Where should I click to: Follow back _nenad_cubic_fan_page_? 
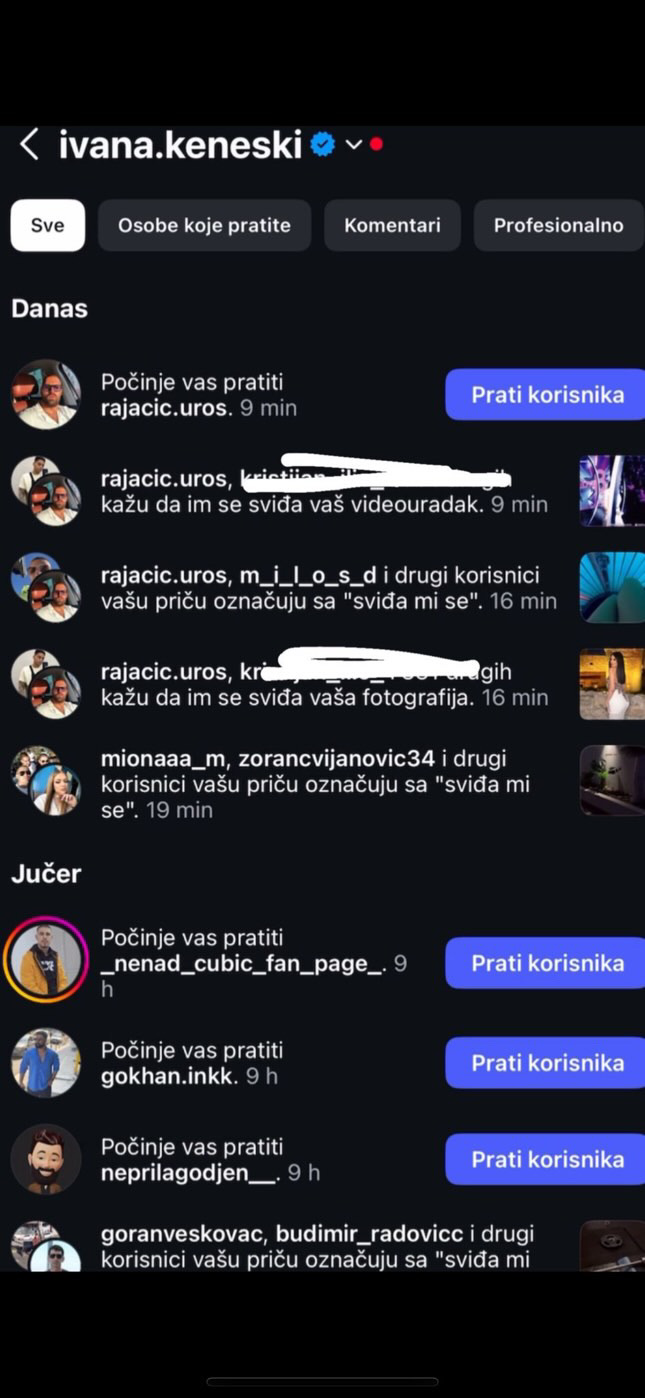point(546,963)
